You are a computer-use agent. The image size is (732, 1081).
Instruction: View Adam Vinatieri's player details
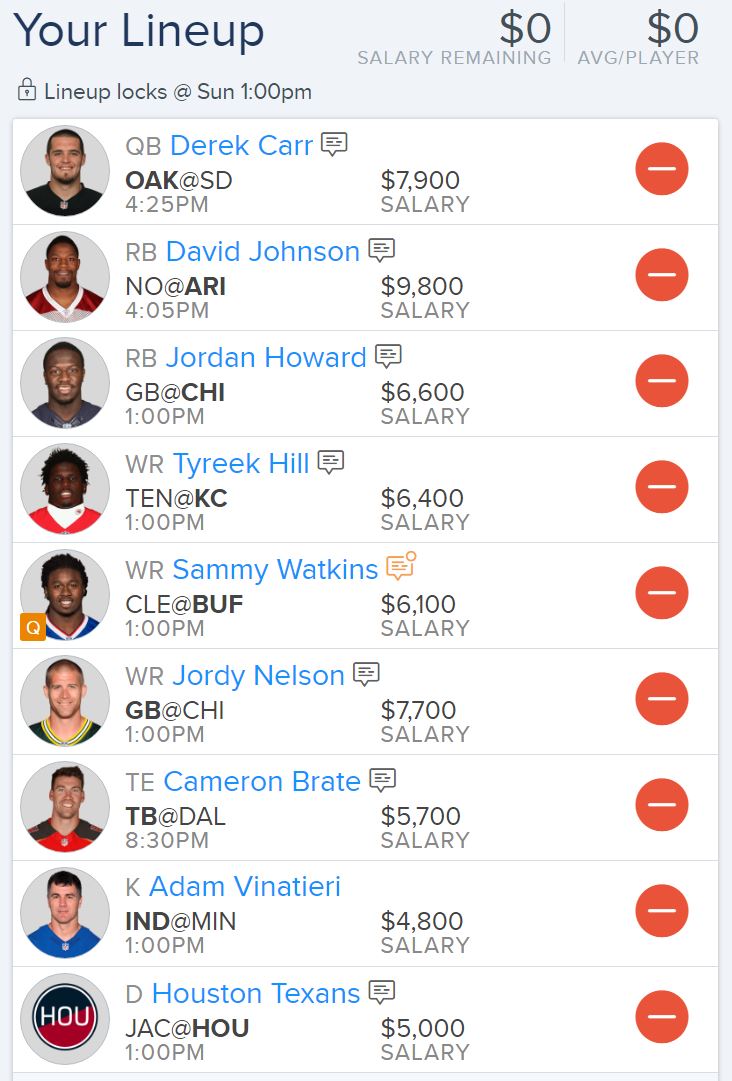[x=245, y=887]
